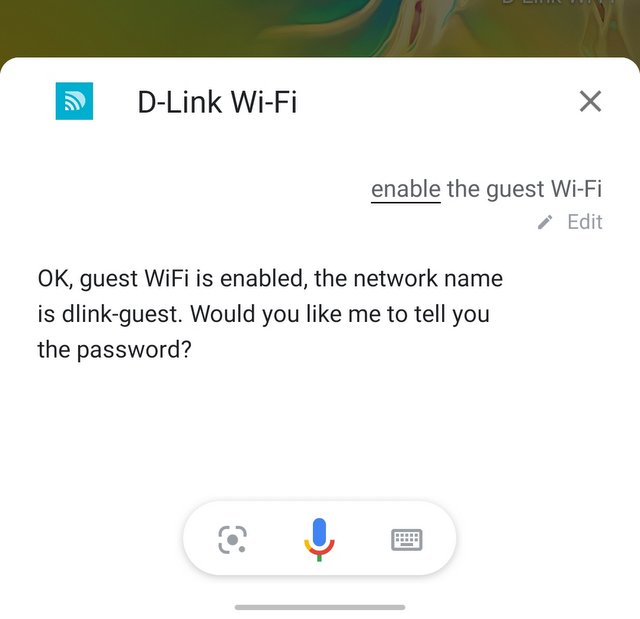Open Google Lens camera search
Viewport: 640px width, 619px height.
(x=232, y=540)
